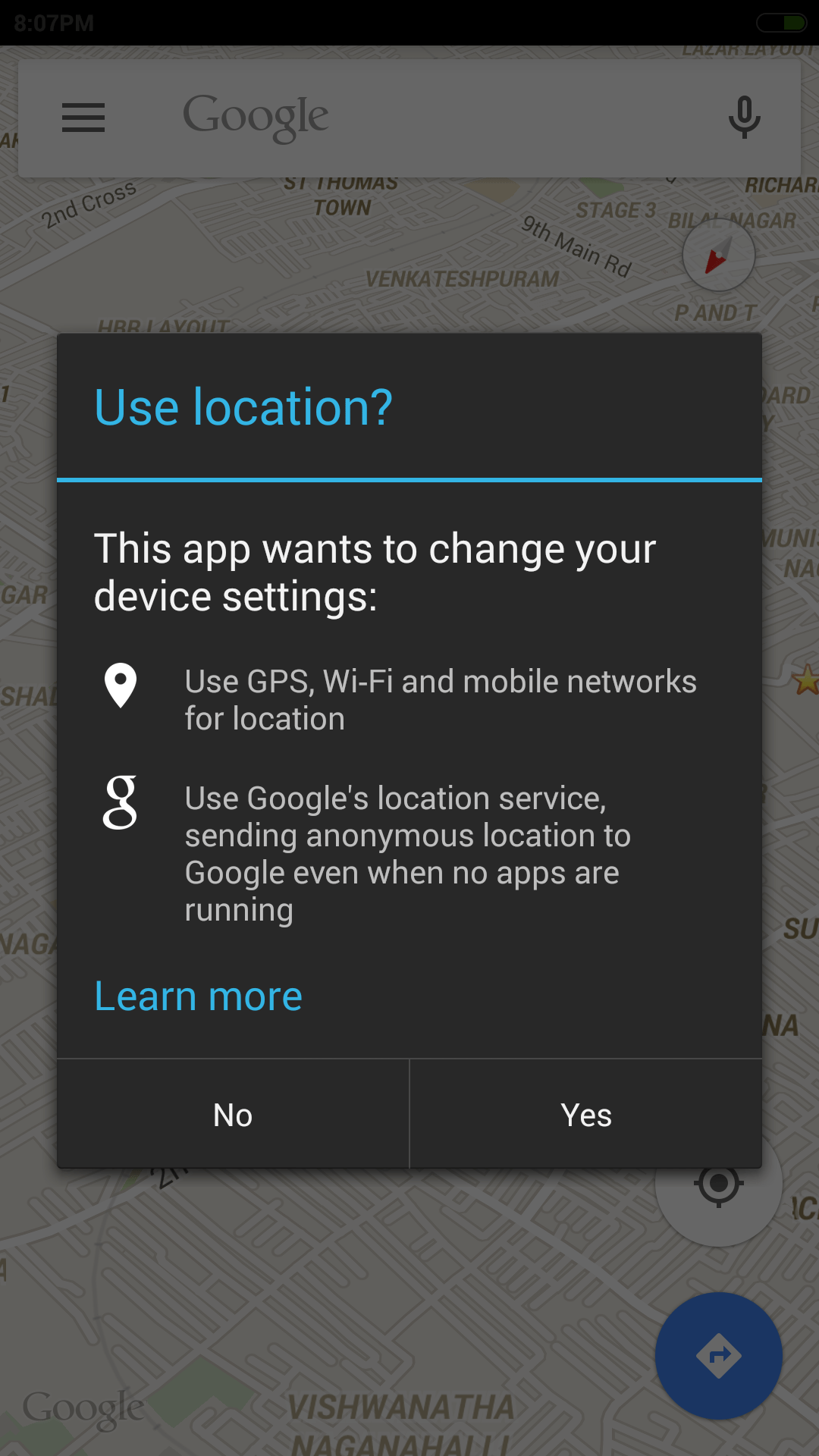Tap VENKATESHPURAM label on the map
Viewport: 819px width, 1456px height.
point(461,279)
